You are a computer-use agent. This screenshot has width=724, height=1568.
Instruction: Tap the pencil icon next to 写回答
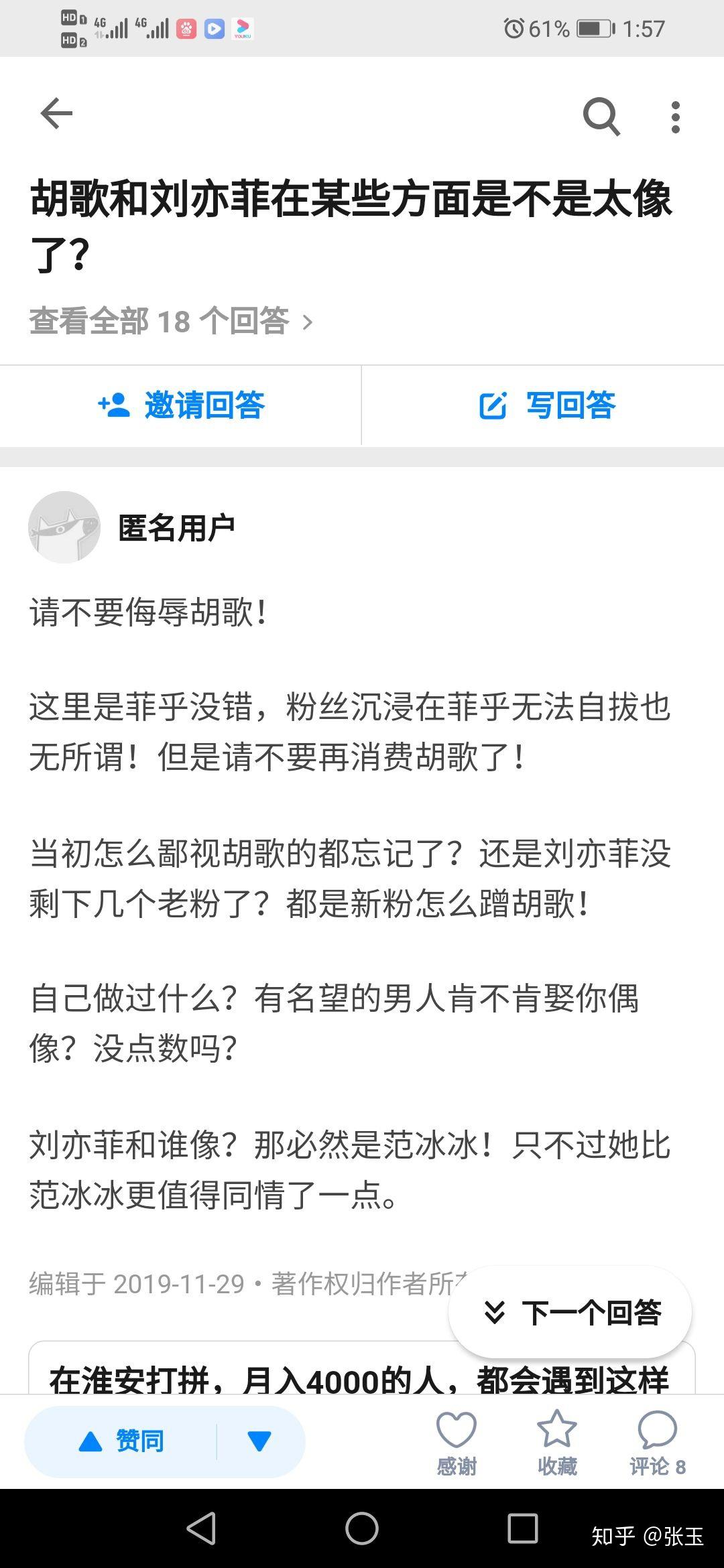pyautogui.click(x=494, y=405)
